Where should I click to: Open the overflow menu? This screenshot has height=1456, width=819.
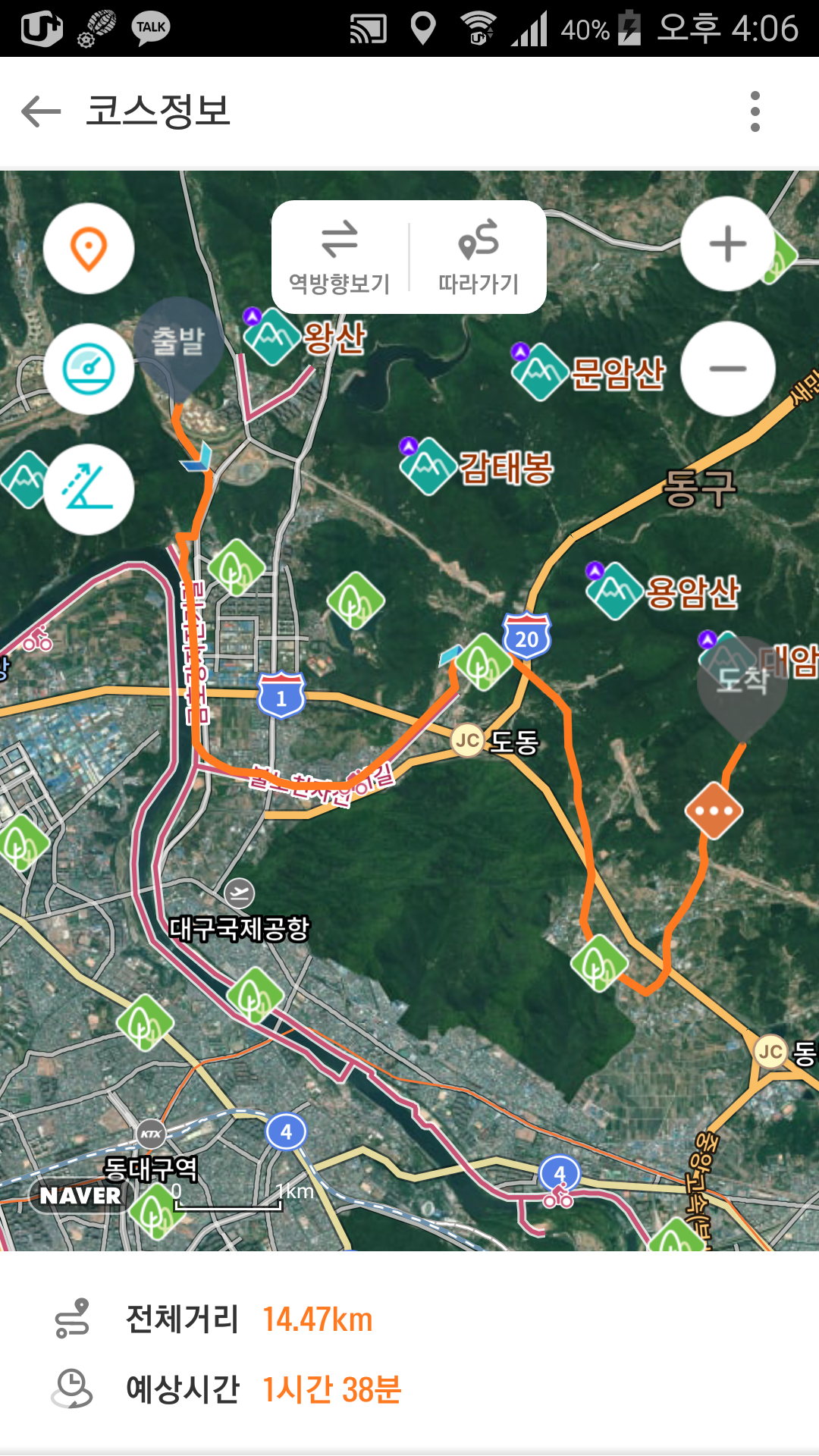pyautogui.click(x=755, y=111)
